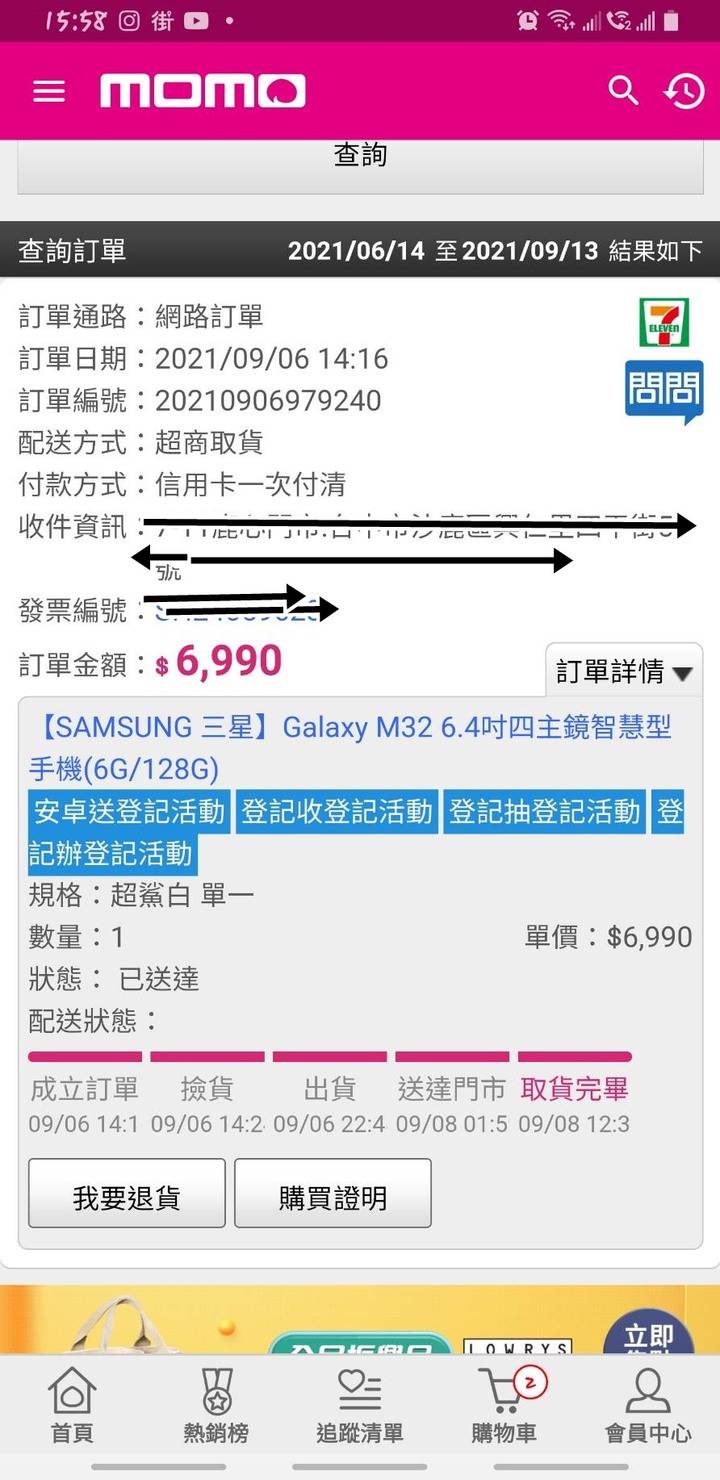Open the hamburger menu

(49, 91)
